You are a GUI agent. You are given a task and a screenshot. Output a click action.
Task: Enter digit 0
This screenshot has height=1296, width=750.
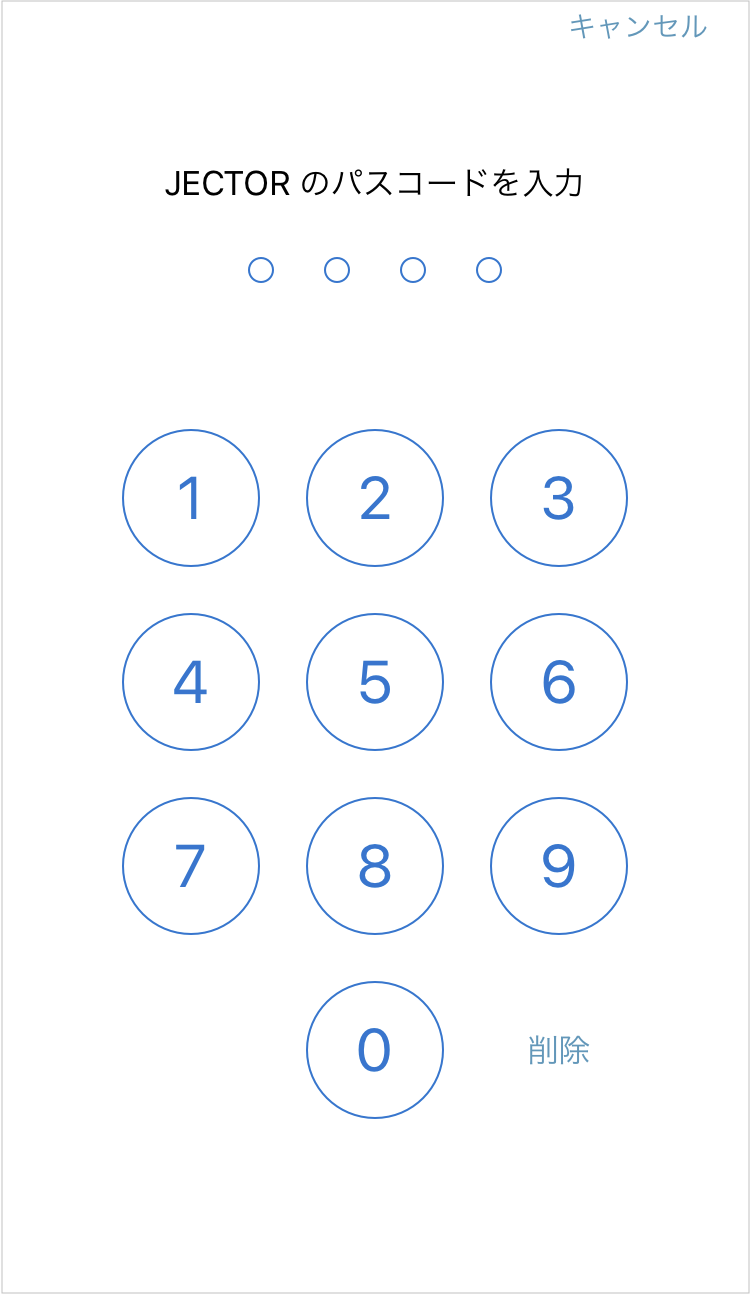pos(375,1050)
